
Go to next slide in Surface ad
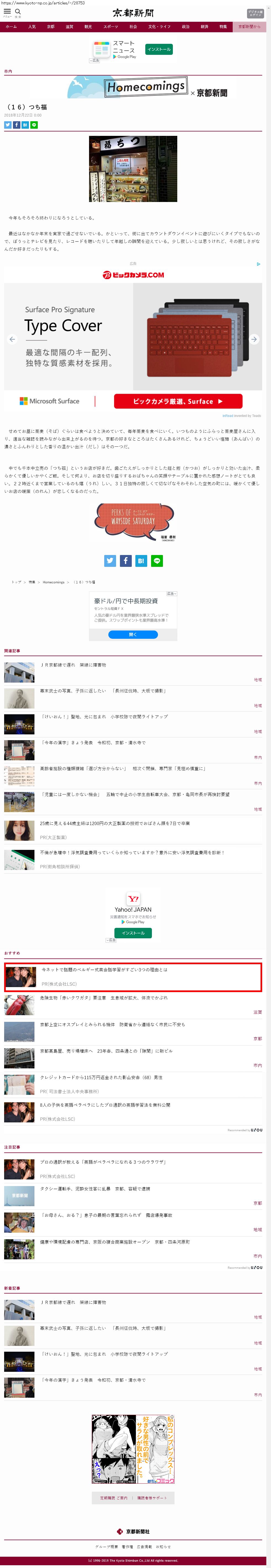pos(254,339)
